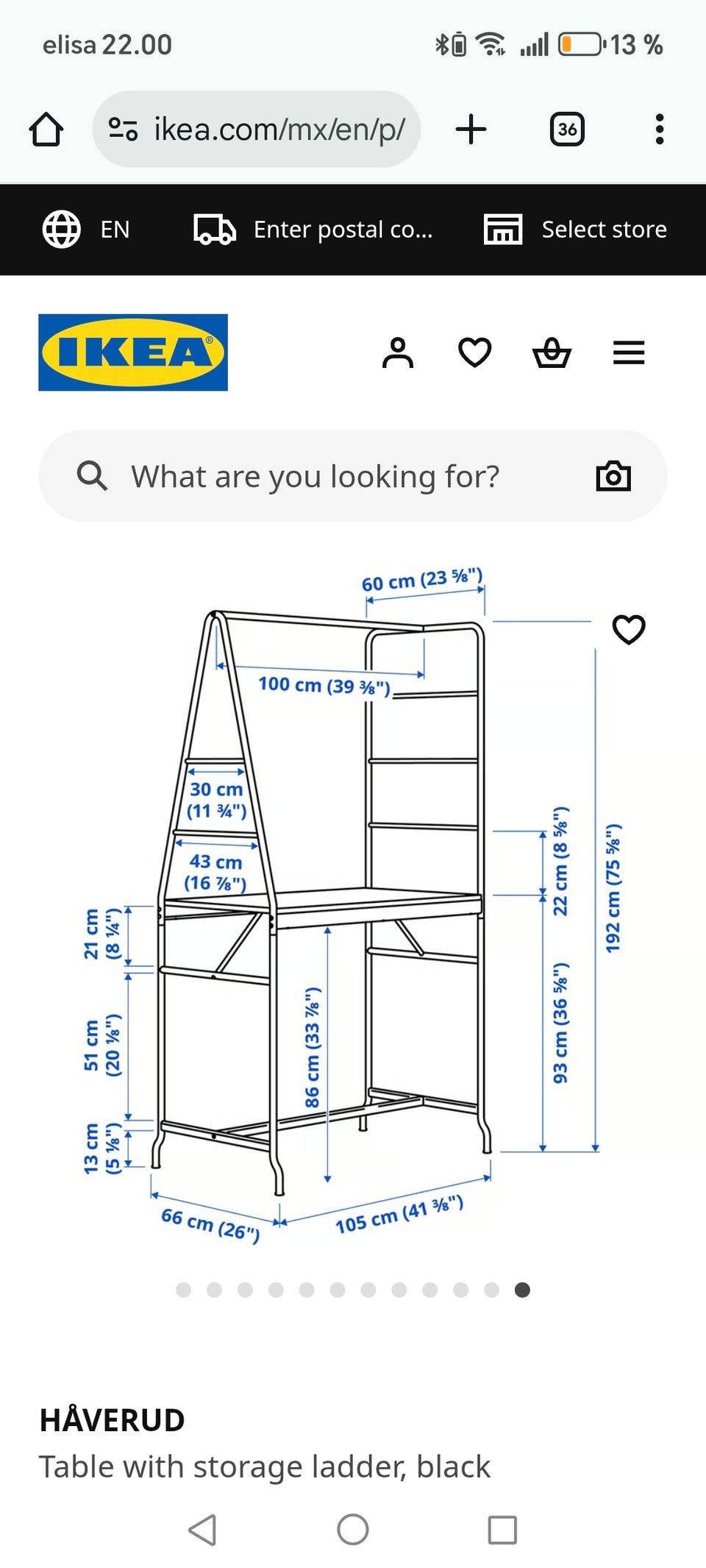Go to the browser home page
The image size is (706, 1568).
pyautogui.click(x=46, y=130)
